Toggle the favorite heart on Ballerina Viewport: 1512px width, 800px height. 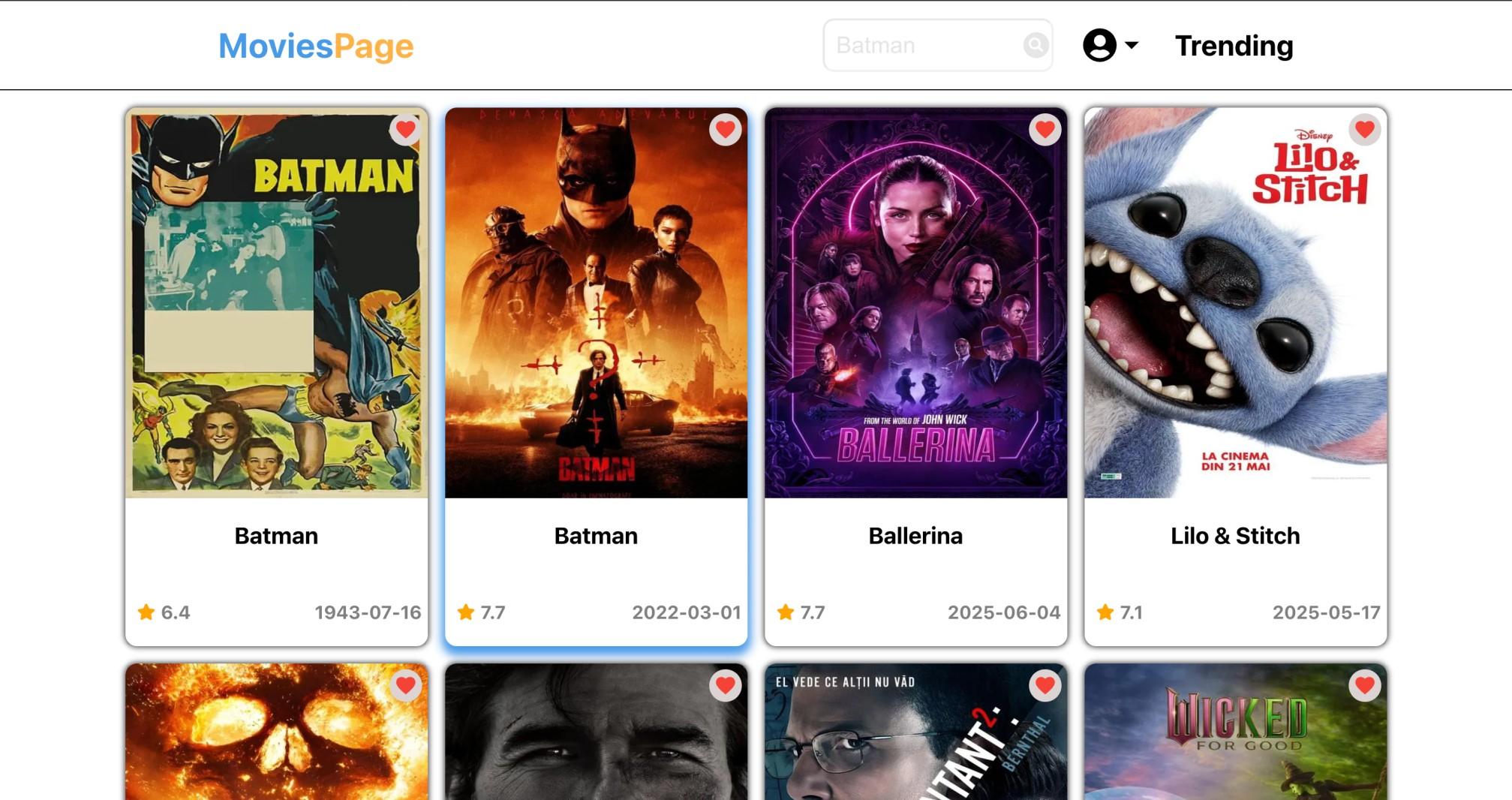[1045, 130]
